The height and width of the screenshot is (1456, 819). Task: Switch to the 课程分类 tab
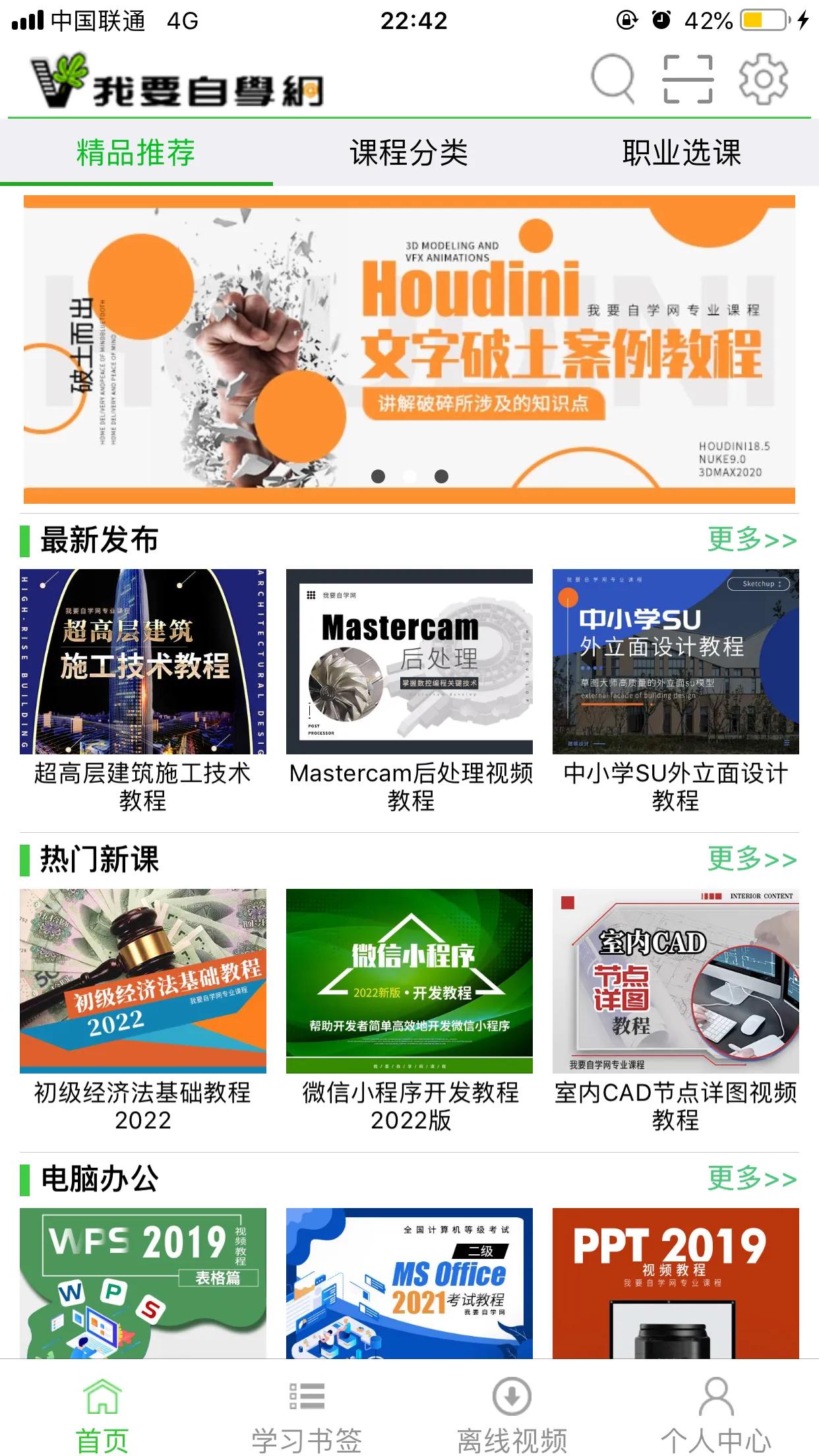pyautogui.click(x=409, y=153)
